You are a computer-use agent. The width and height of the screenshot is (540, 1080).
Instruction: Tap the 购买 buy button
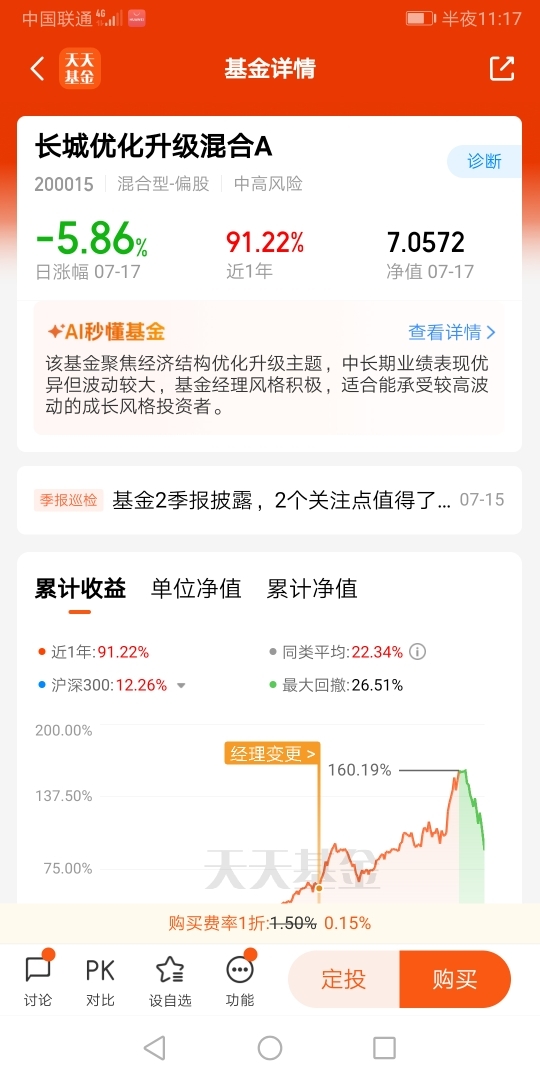pyautogui.click(x=455, y=979)
